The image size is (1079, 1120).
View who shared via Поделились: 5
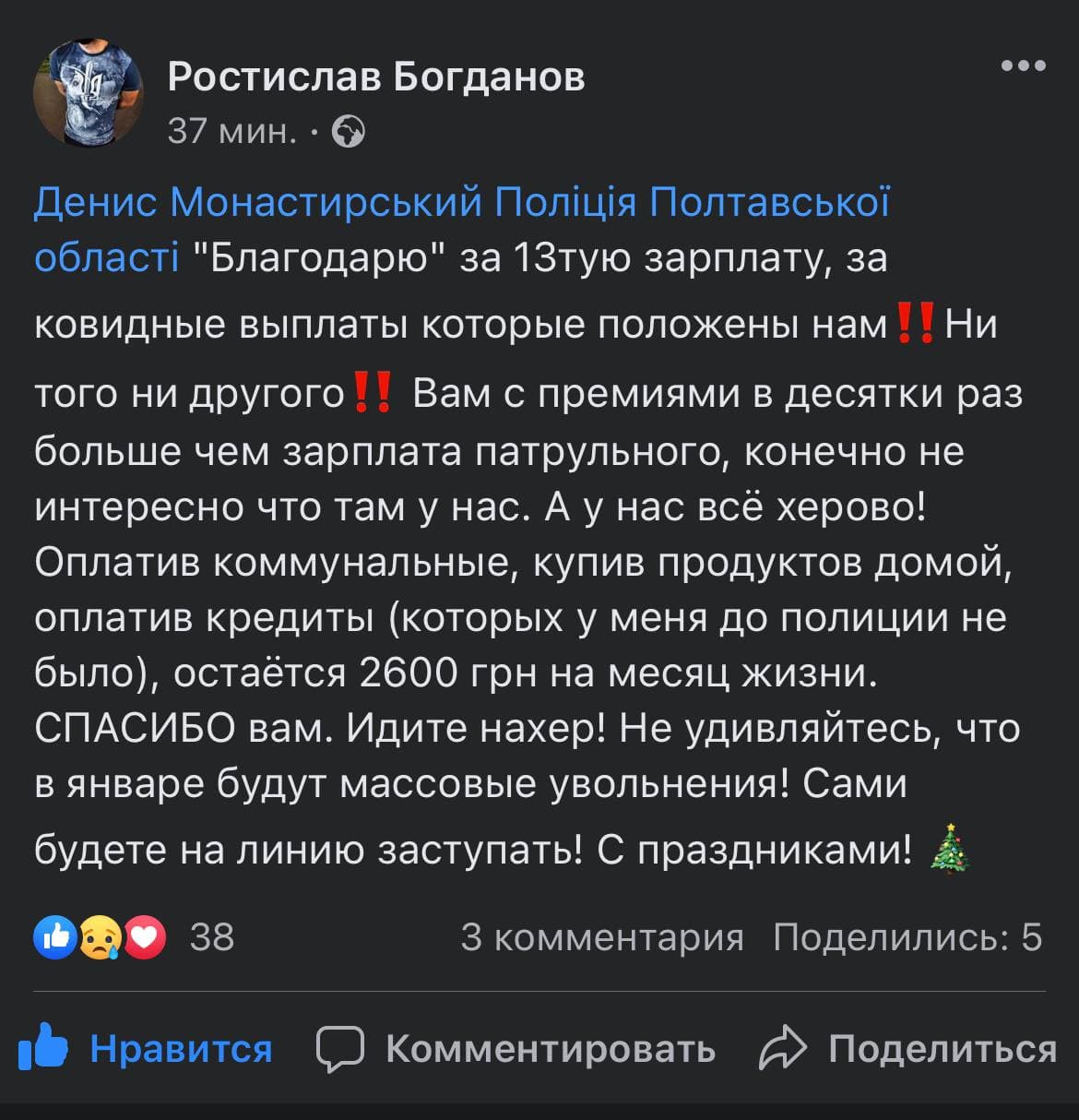(x=907, y=937)
